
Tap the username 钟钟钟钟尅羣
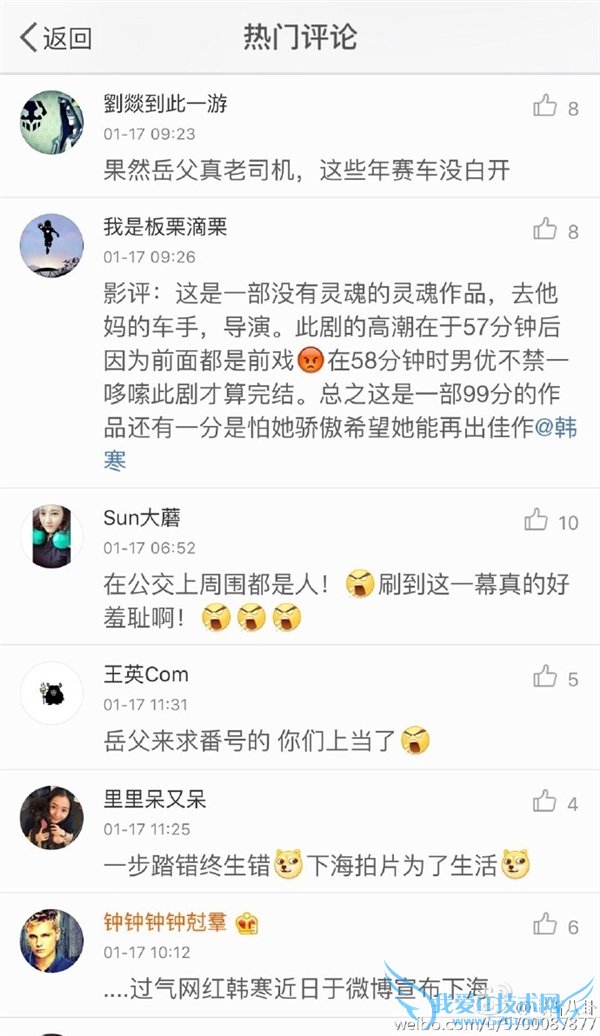point(165,922)
